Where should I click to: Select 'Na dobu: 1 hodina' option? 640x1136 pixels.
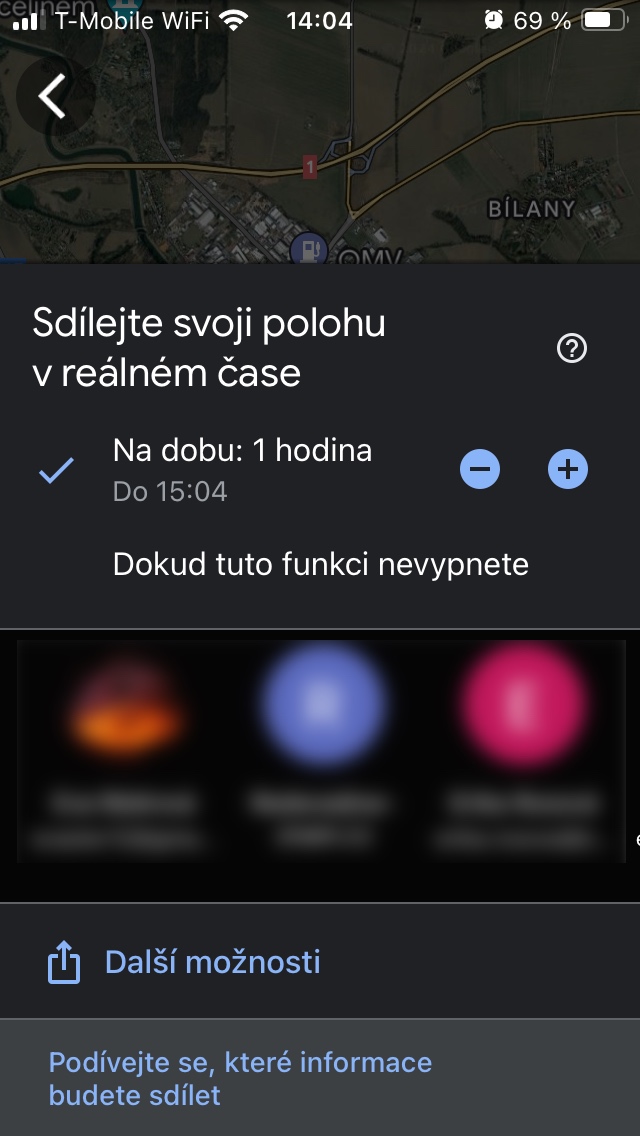coord(242,466)
